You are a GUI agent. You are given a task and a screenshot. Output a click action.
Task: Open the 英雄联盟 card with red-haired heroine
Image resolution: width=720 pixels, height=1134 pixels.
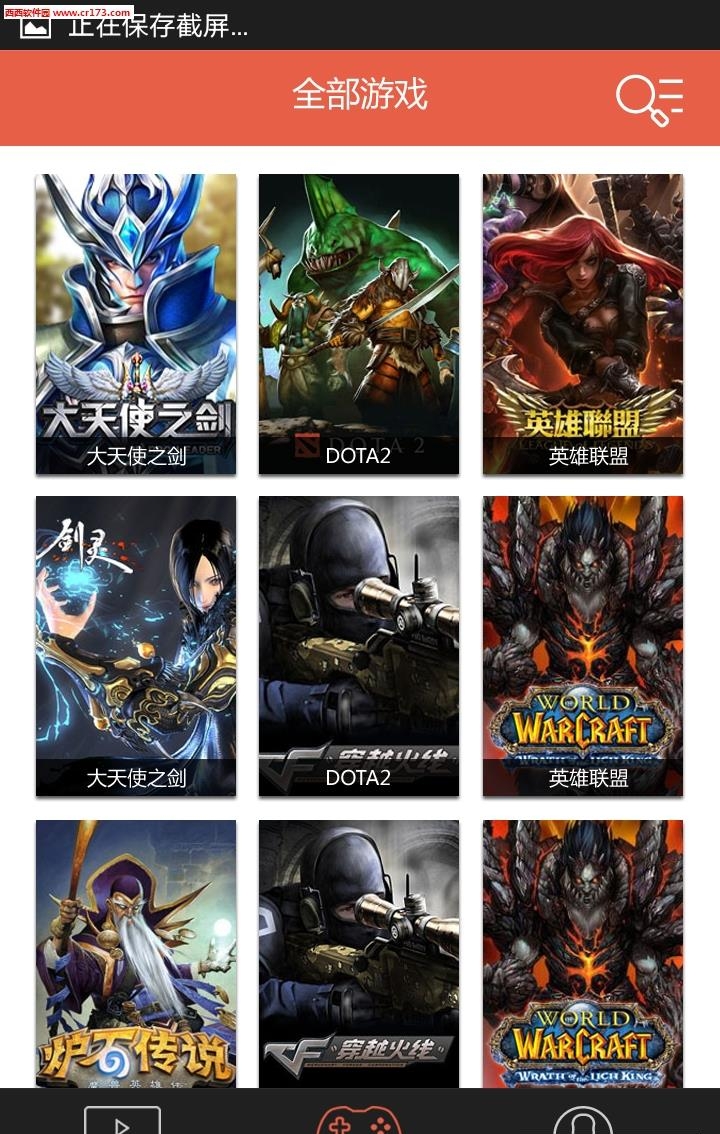pyautogui.click(x=583, y=324)
